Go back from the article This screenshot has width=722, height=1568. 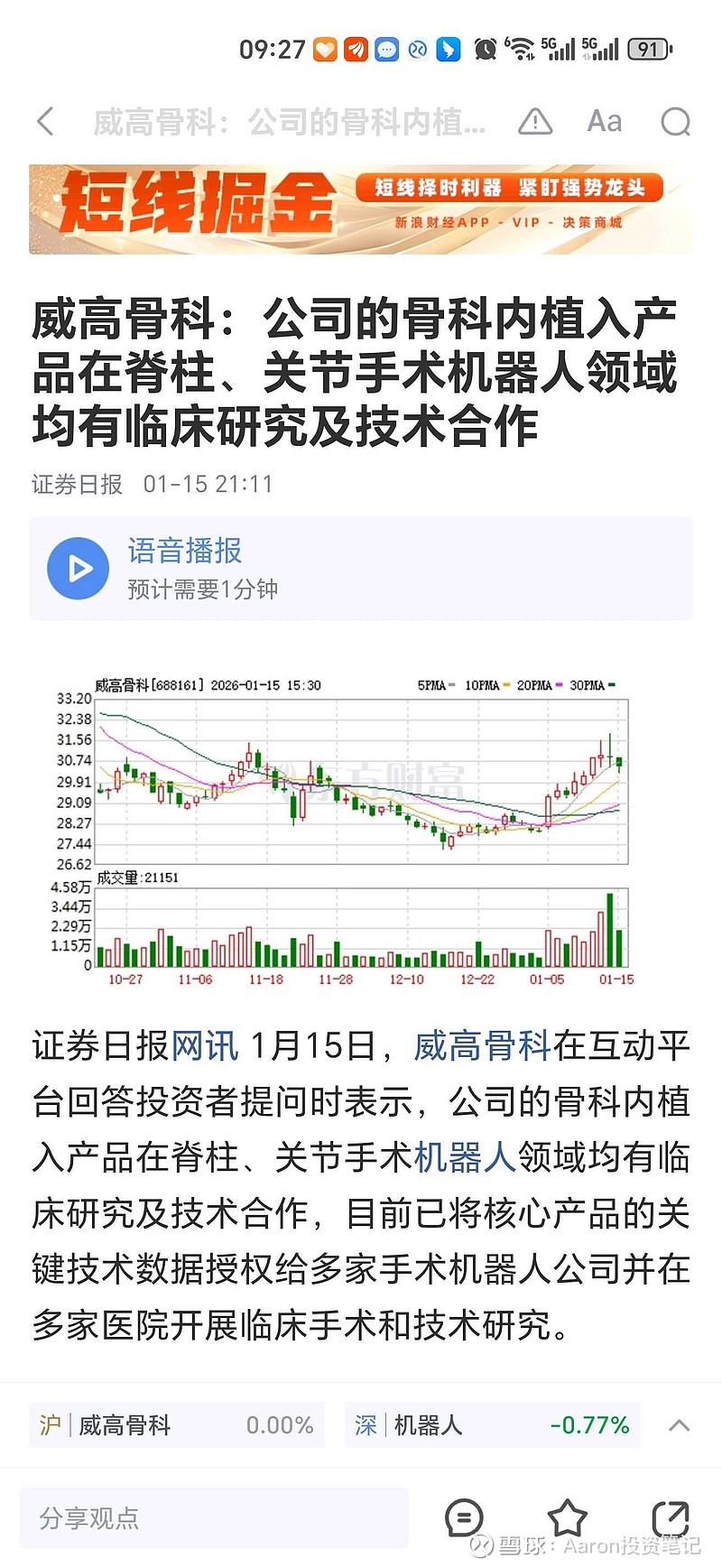point(46,122)
